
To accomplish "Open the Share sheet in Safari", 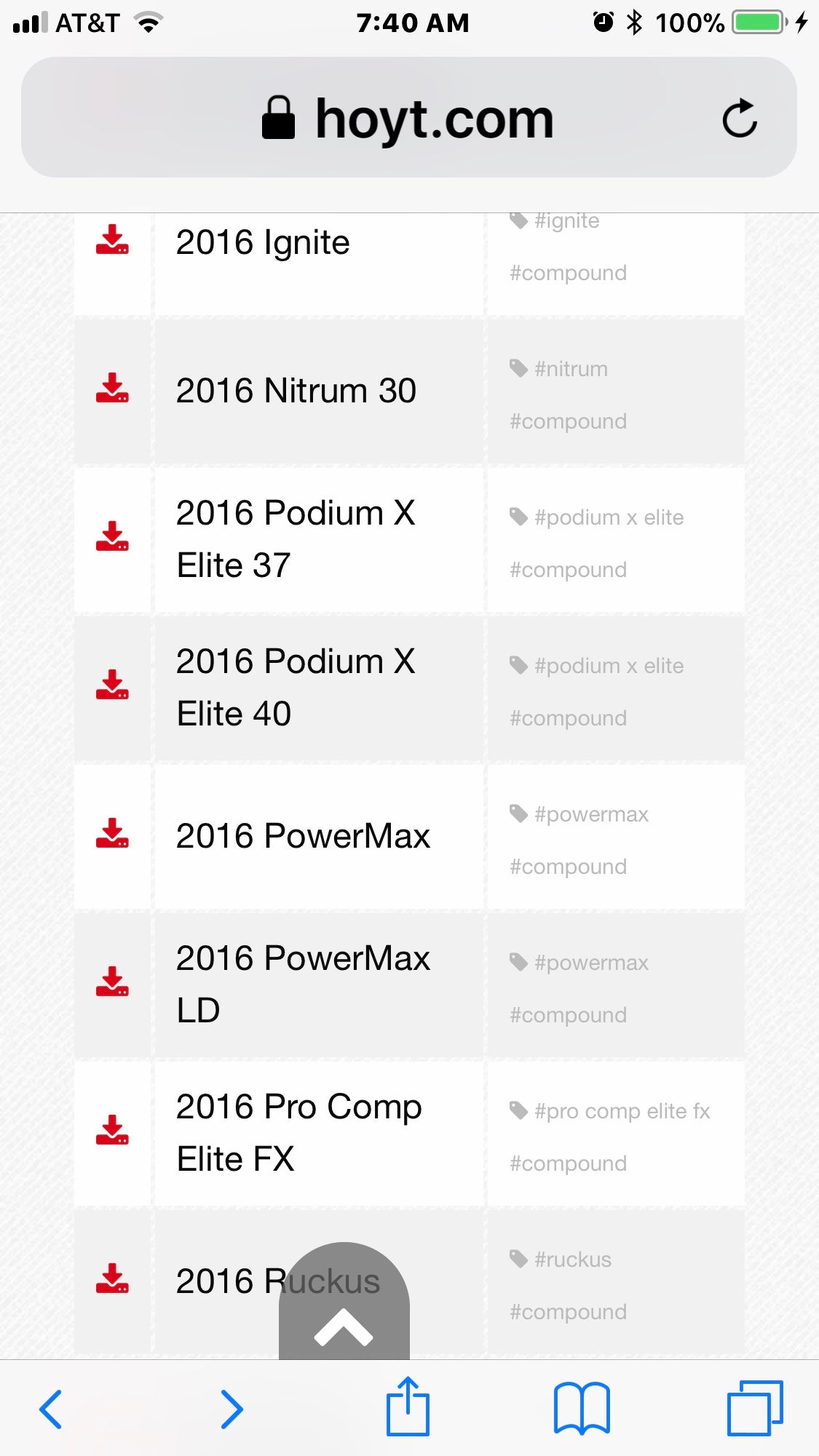I will point(409,1407).
